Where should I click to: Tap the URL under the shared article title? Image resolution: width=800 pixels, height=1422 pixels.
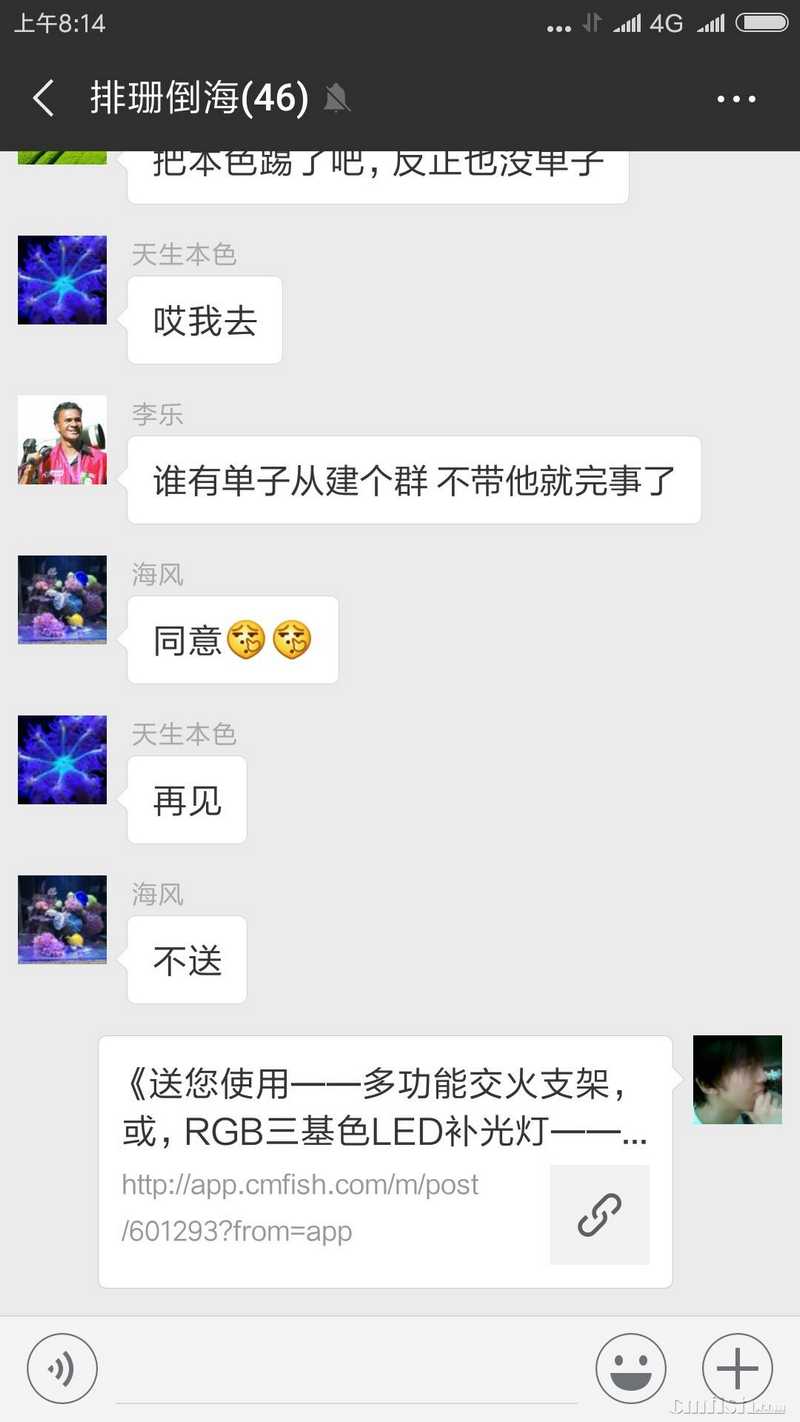coord(300,1208)
